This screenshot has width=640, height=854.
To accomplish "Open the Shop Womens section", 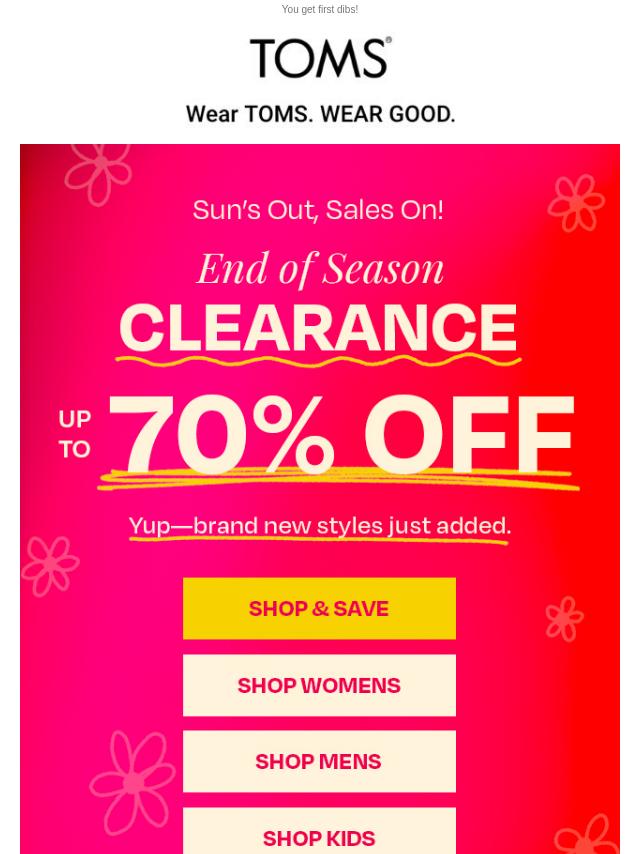I will [319, 685].
